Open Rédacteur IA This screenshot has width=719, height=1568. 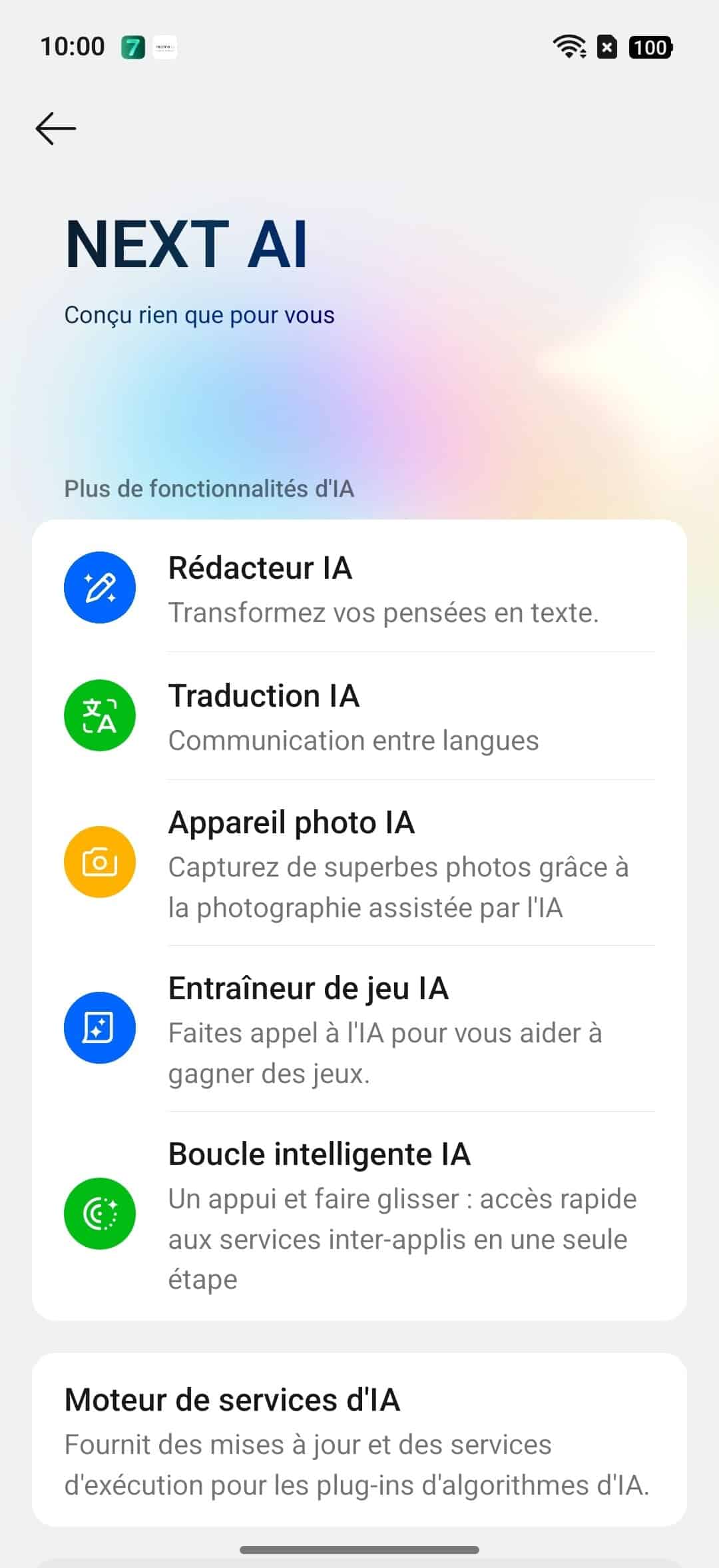tap(359, 588)
